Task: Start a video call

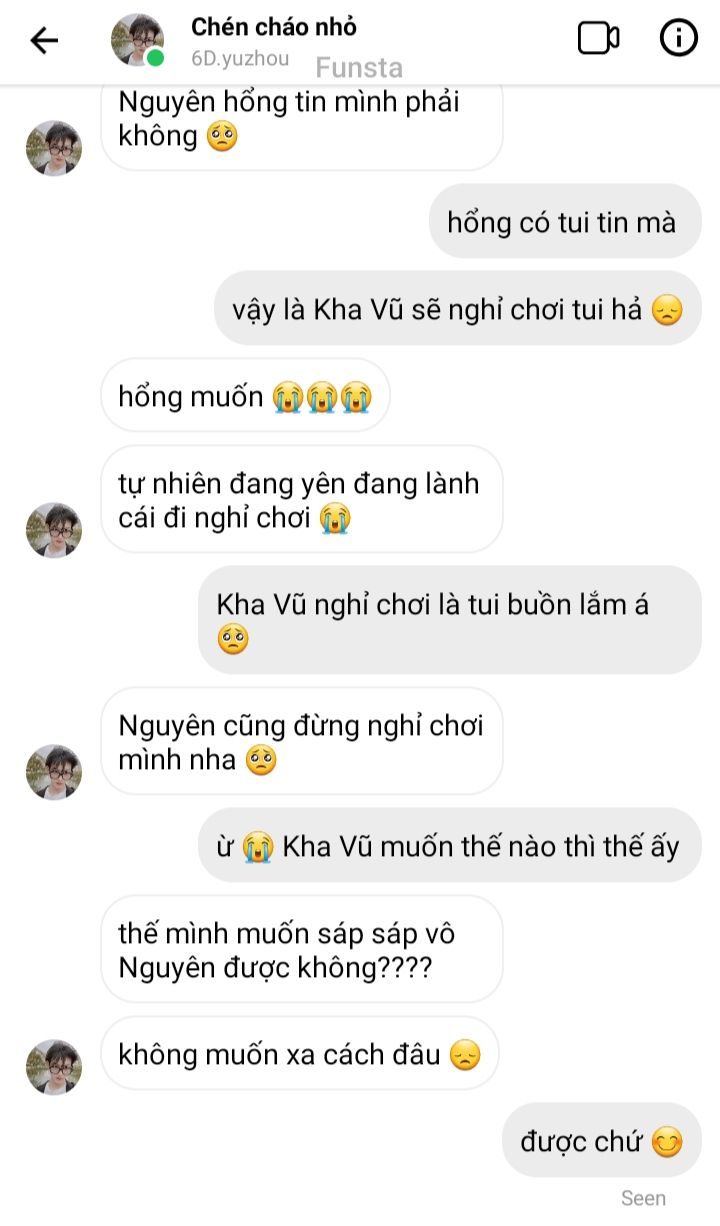Action: (598, 39)
